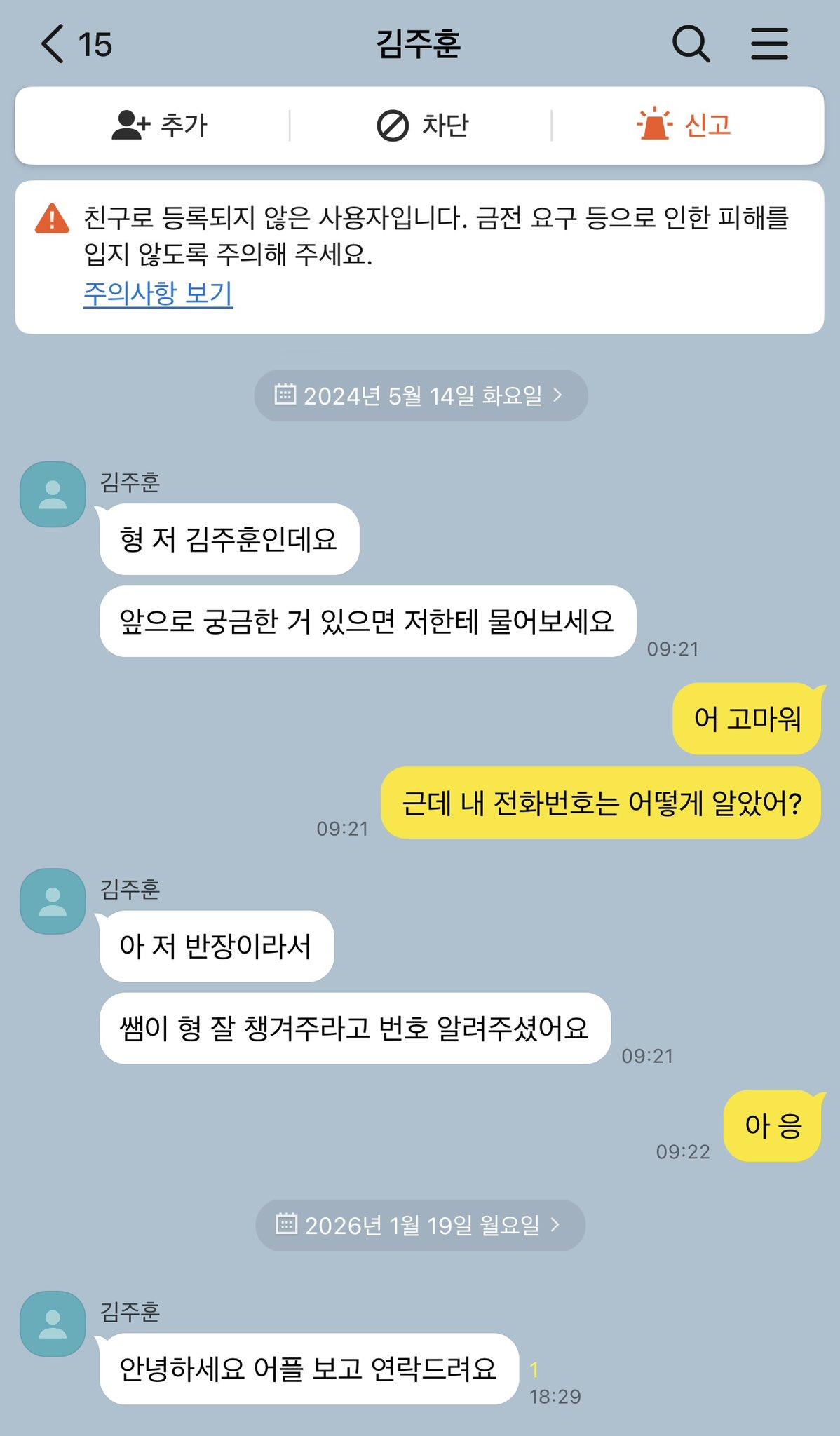Report this user with 신고
Viewport: 840px width, 1436px height.
[684, 126]
